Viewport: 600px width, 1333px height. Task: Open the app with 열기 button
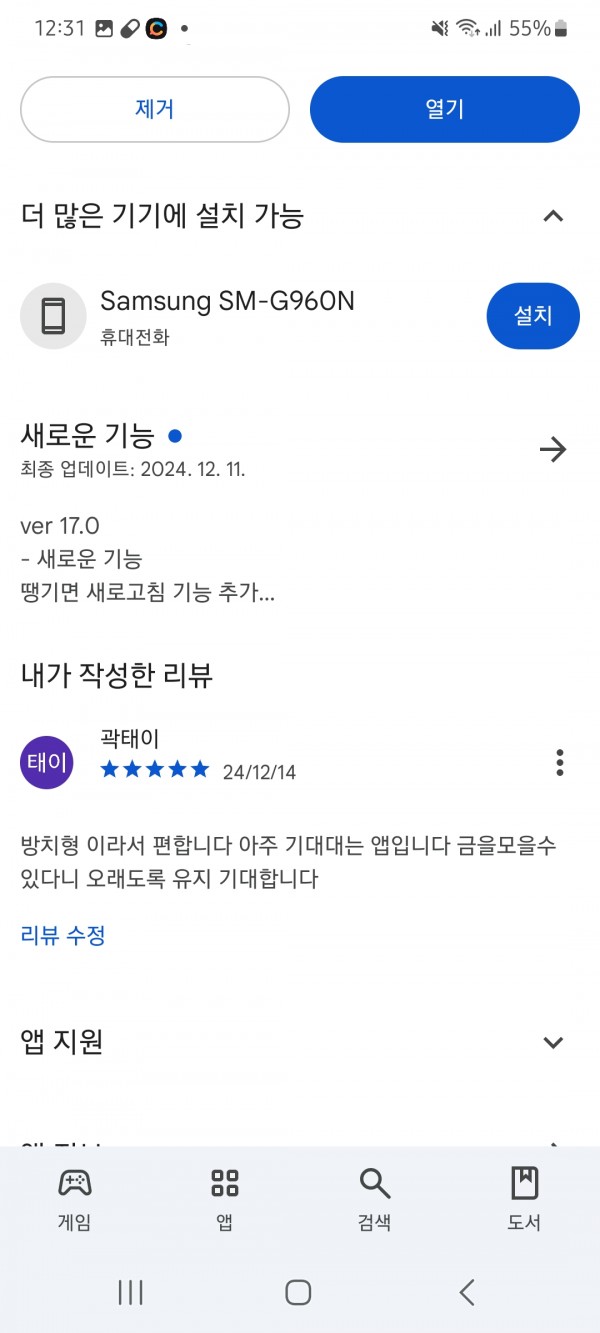445,110
